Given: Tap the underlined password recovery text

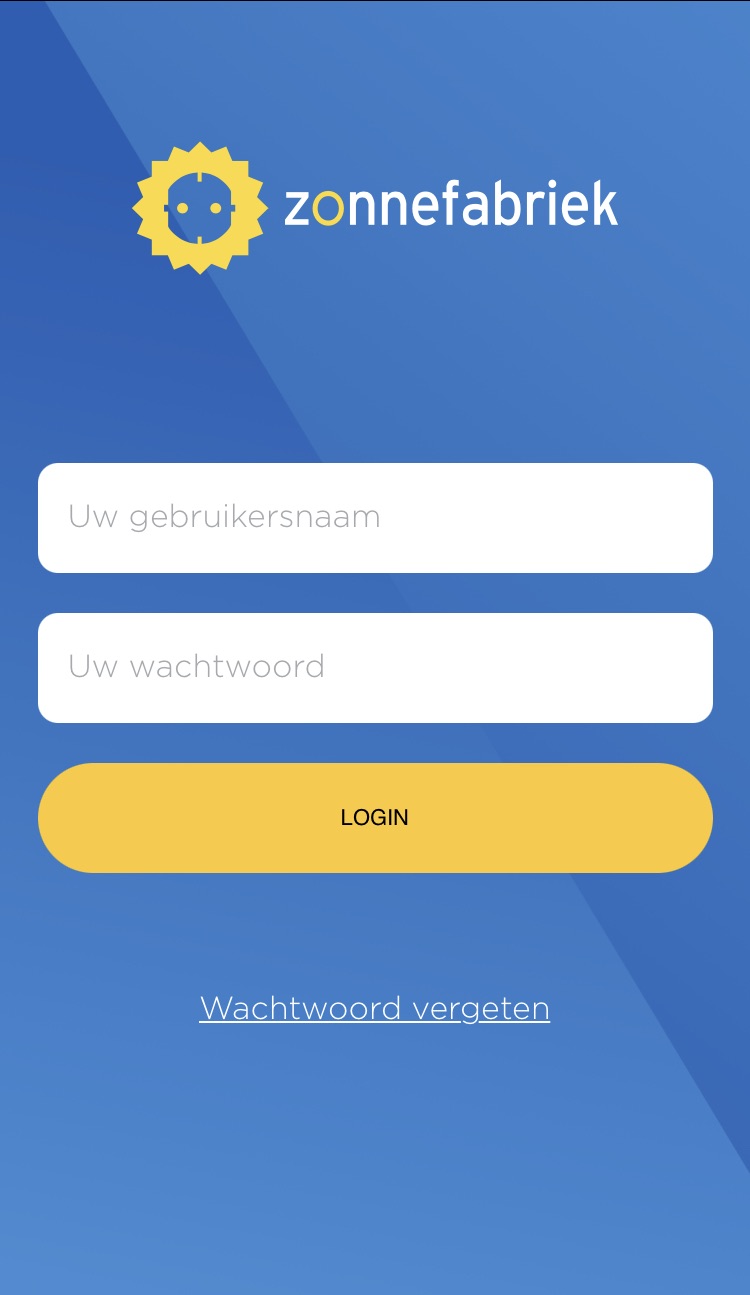Looking at the screenshot, I should [374, 1007].
